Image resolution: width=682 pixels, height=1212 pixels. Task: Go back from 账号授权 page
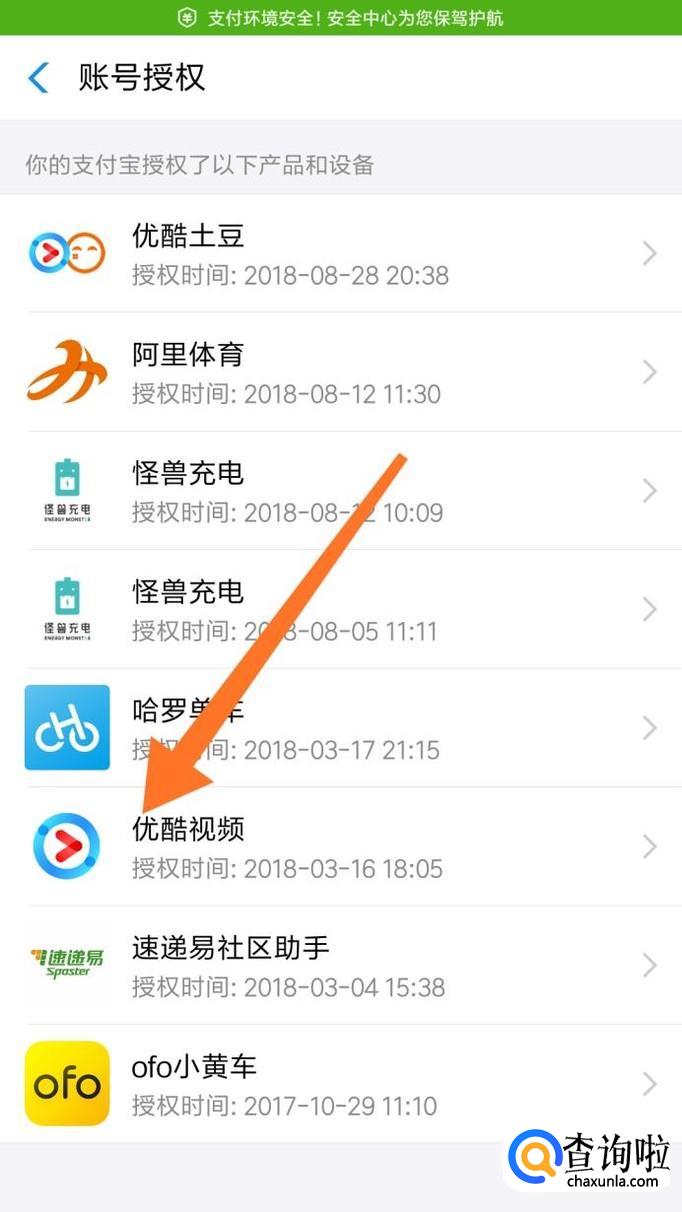click(39, 78)
